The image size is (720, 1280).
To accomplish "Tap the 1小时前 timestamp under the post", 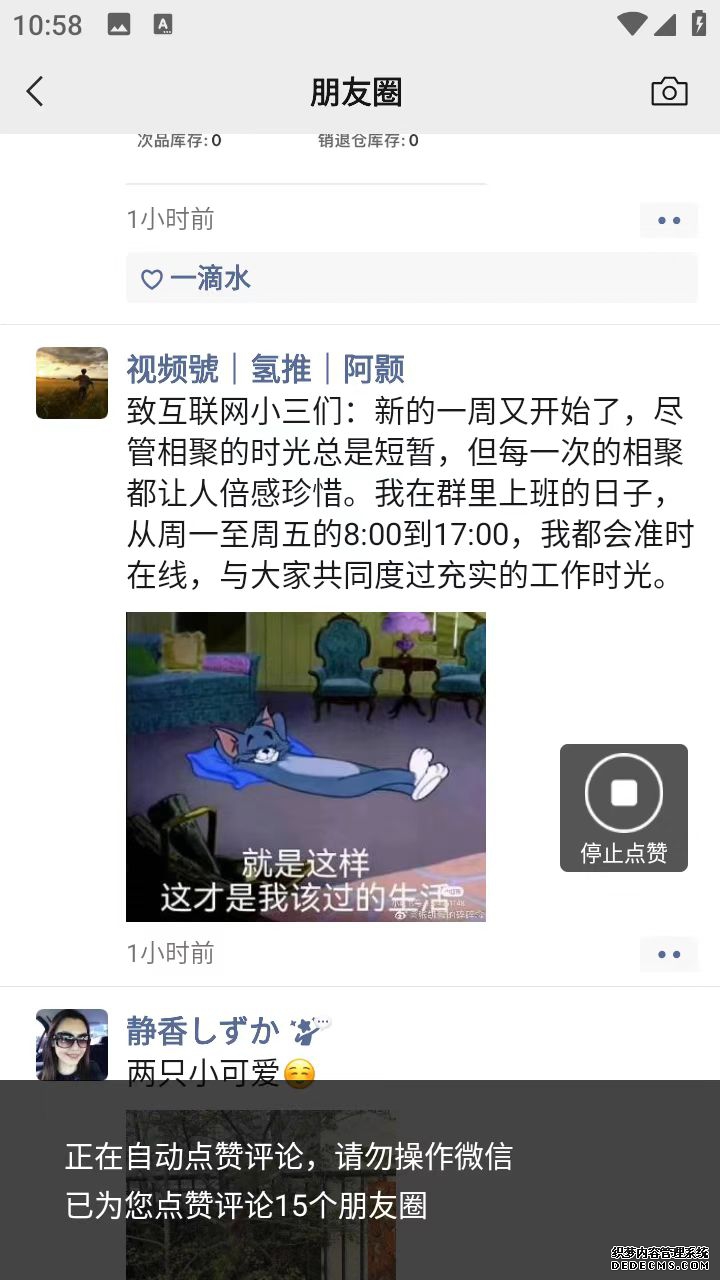I will tap(170, 954).
